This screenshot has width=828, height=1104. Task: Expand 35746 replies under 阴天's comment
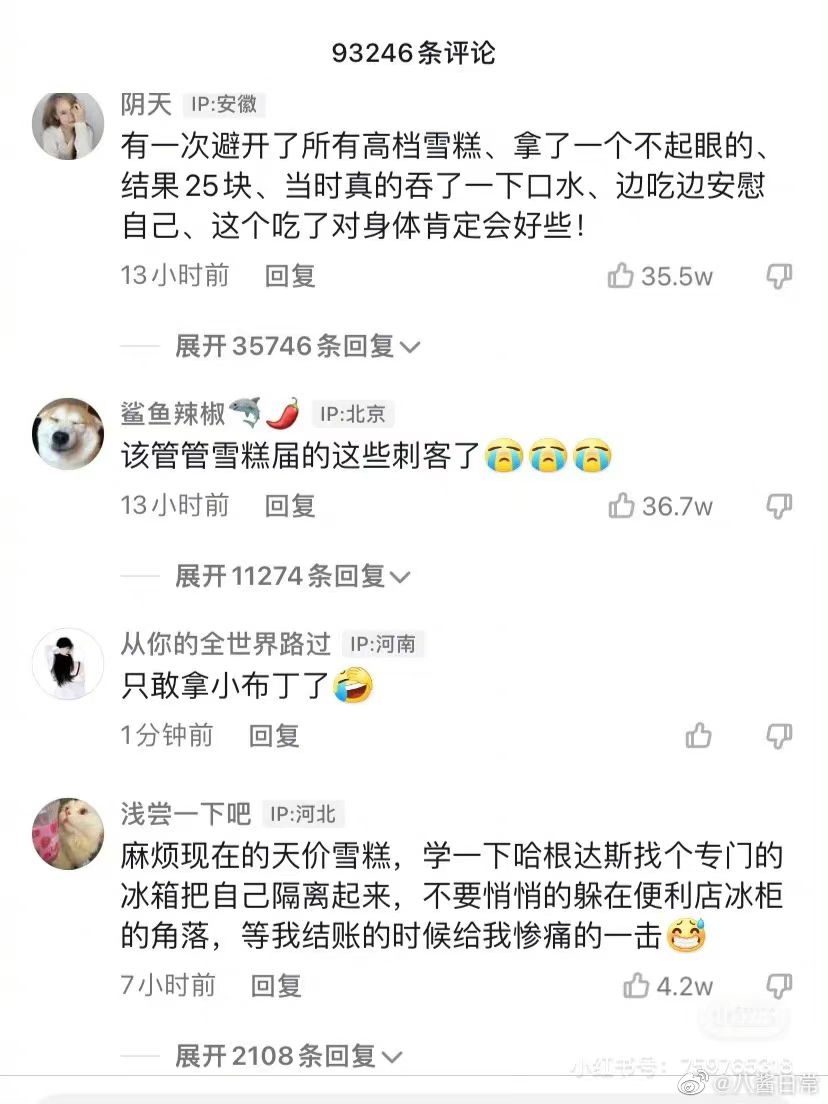297,346
